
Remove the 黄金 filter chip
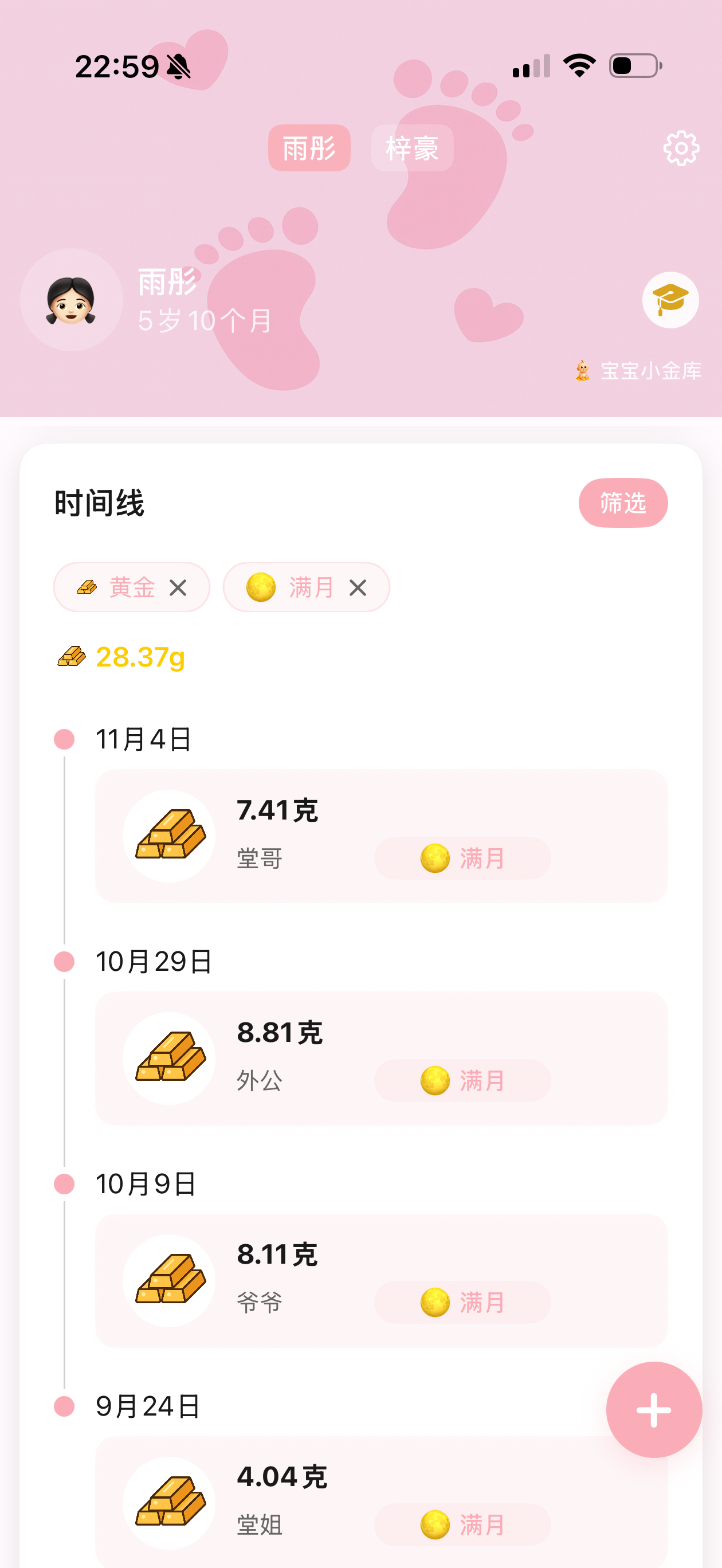177,587
